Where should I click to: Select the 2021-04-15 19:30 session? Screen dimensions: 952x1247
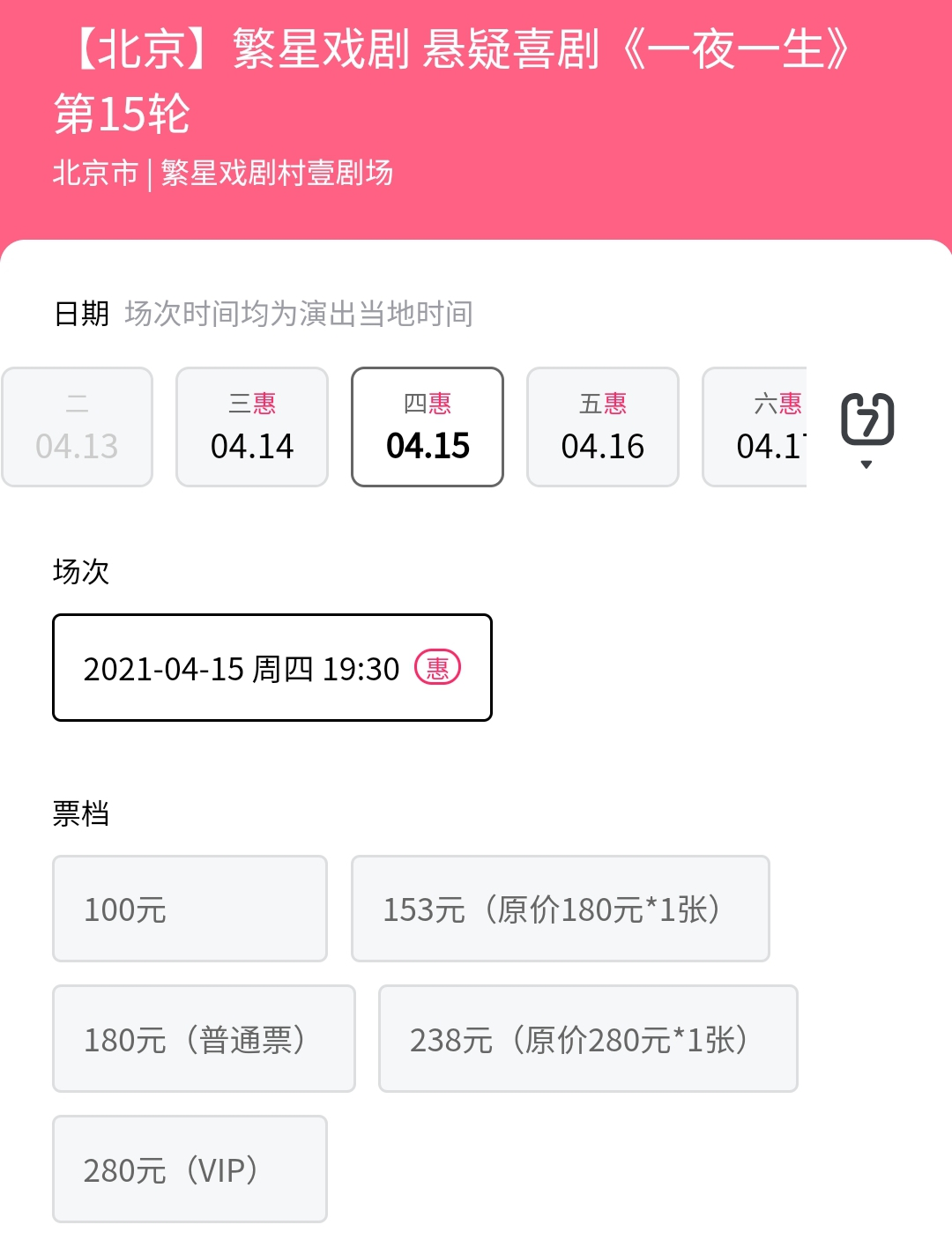click(x=271, y=667)
